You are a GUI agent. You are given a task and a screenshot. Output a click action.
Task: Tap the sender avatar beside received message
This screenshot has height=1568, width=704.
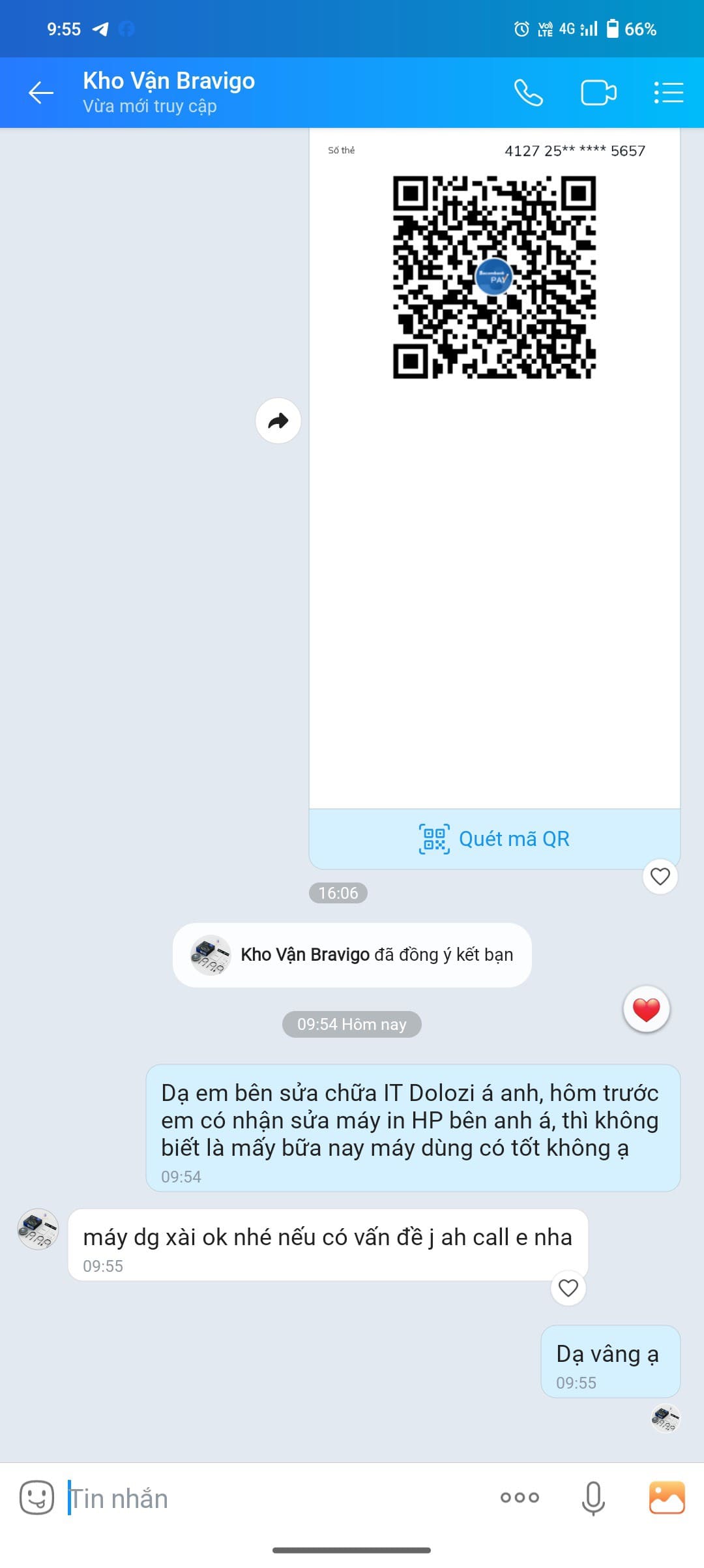click(x=38, y=1229)
